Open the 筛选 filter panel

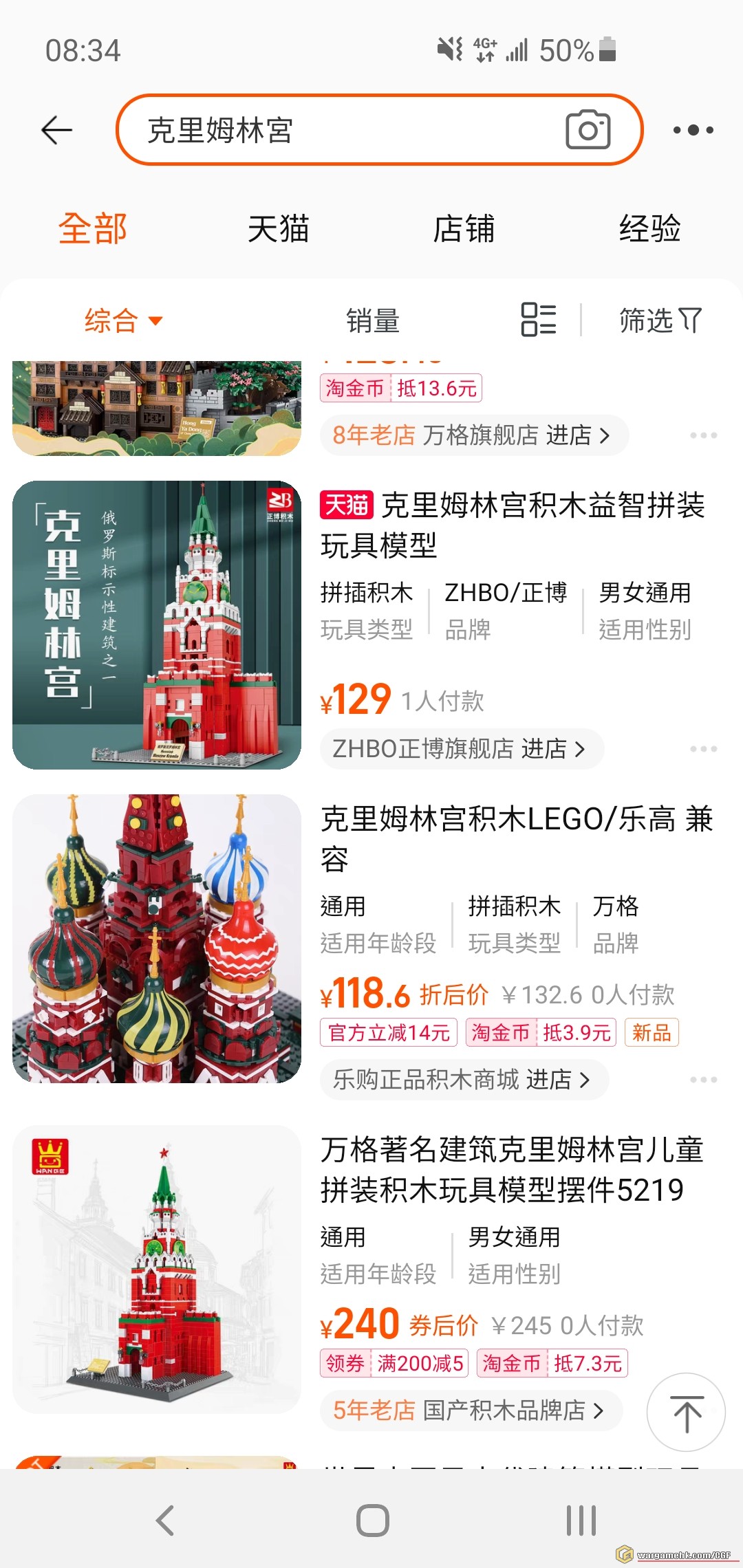tap(660, 320)
